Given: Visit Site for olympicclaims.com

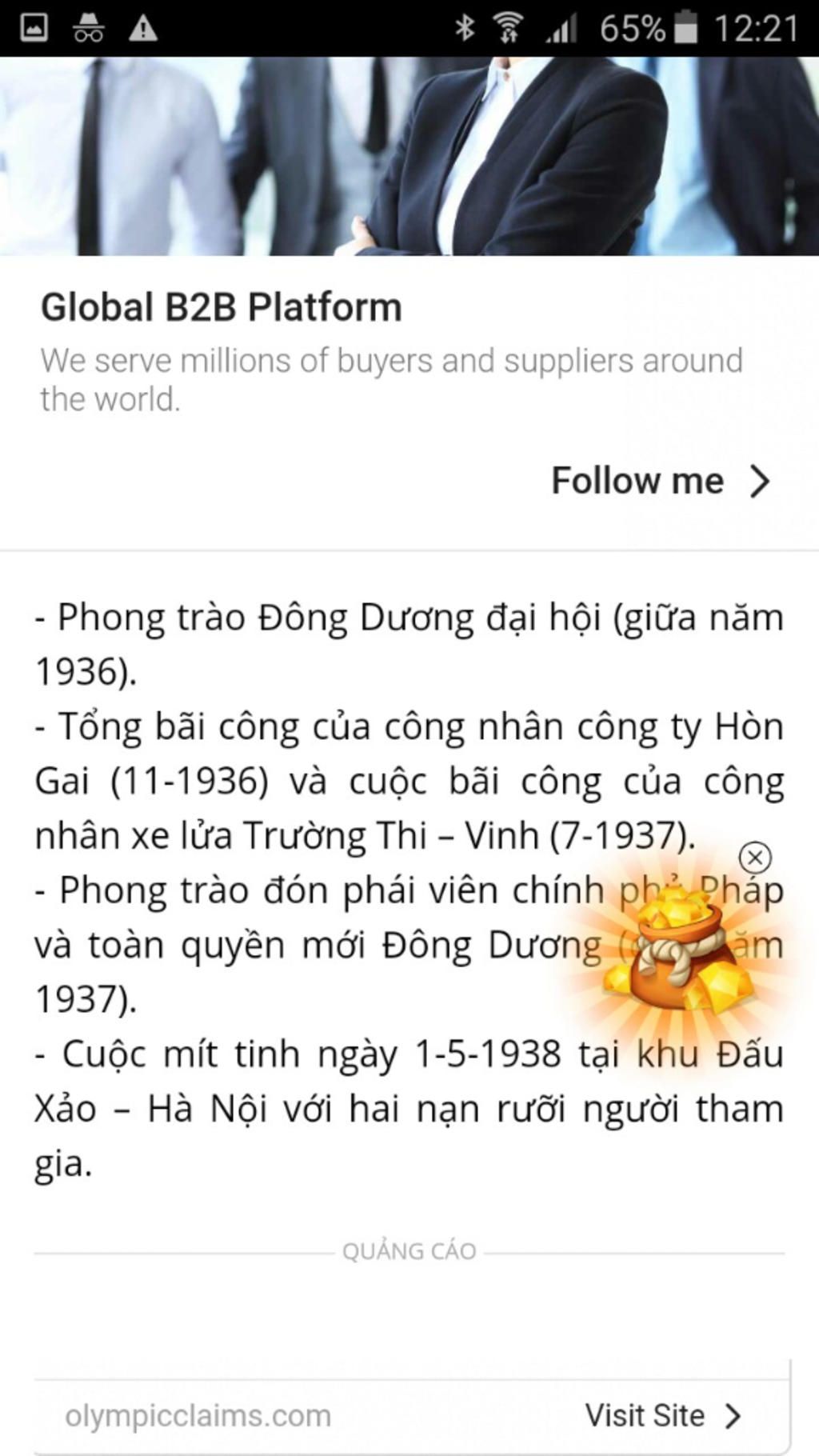Looking at the screenshot, I should click(x=662, y=1415).
